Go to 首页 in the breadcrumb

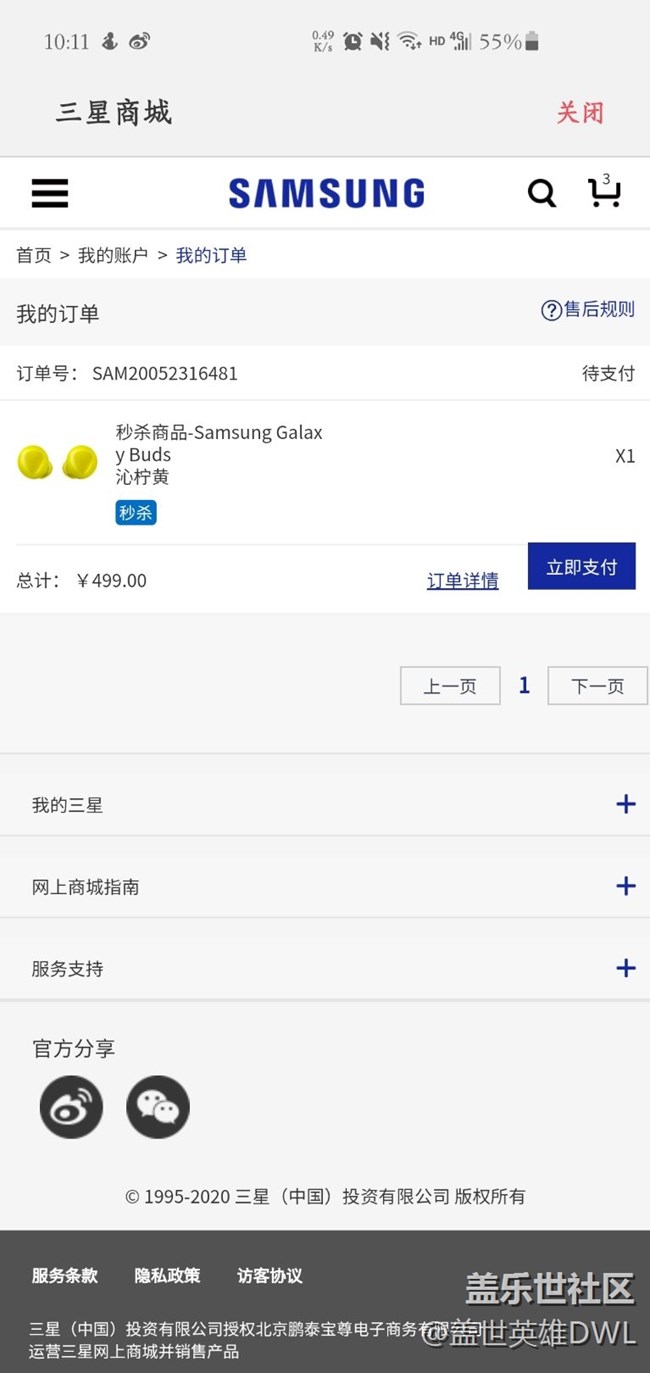(34, 255)
